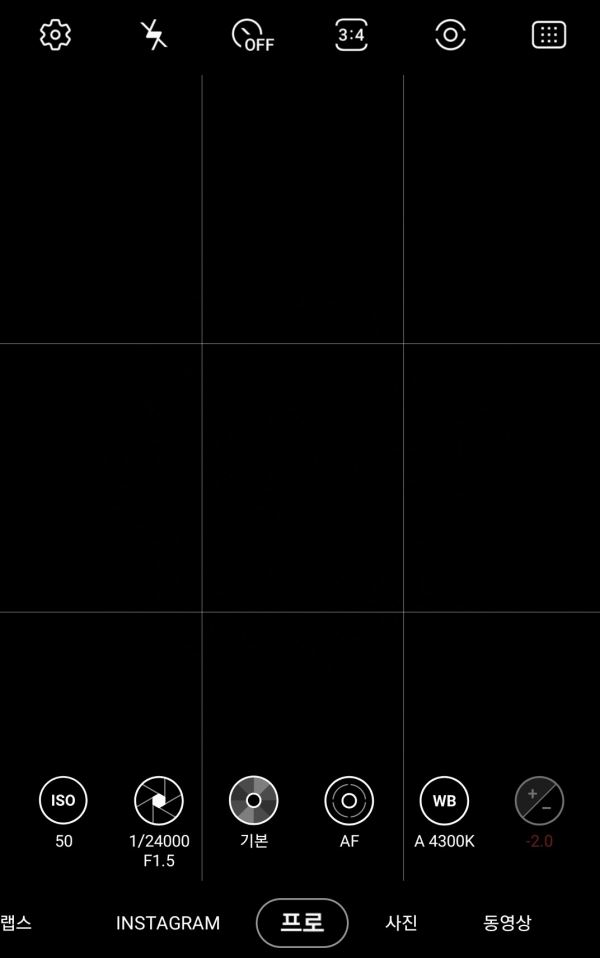Switch to 동영상 video mode
Screen dimensions: 600x958
click(507, 923)
